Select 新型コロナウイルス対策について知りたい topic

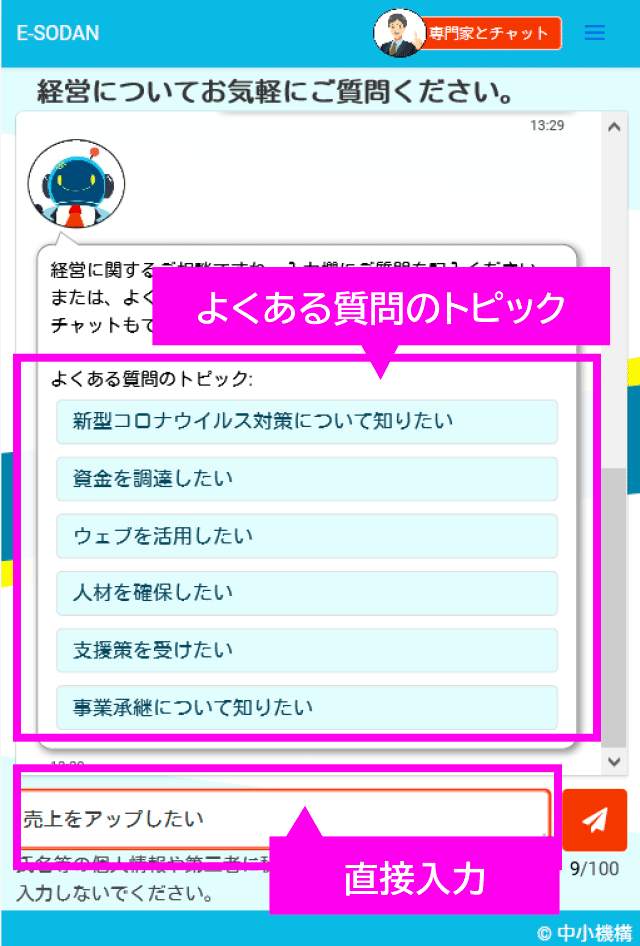tap(306, 421)
